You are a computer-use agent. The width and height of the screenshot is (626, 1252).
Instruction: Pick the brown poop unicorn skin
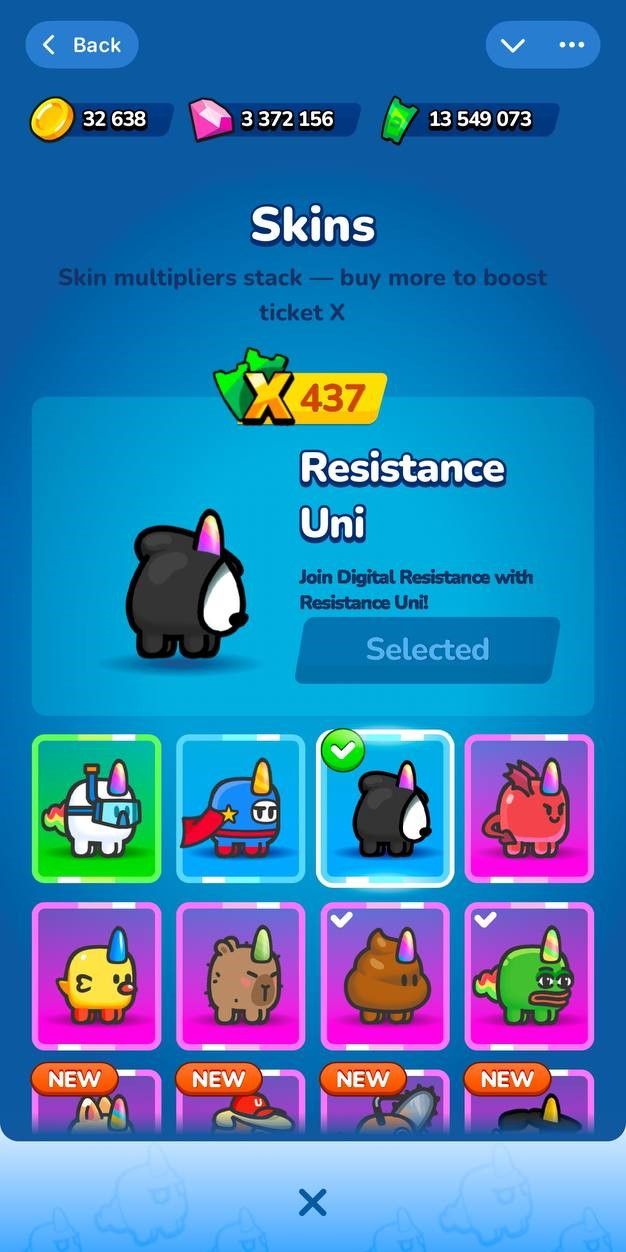pos(385,976)
